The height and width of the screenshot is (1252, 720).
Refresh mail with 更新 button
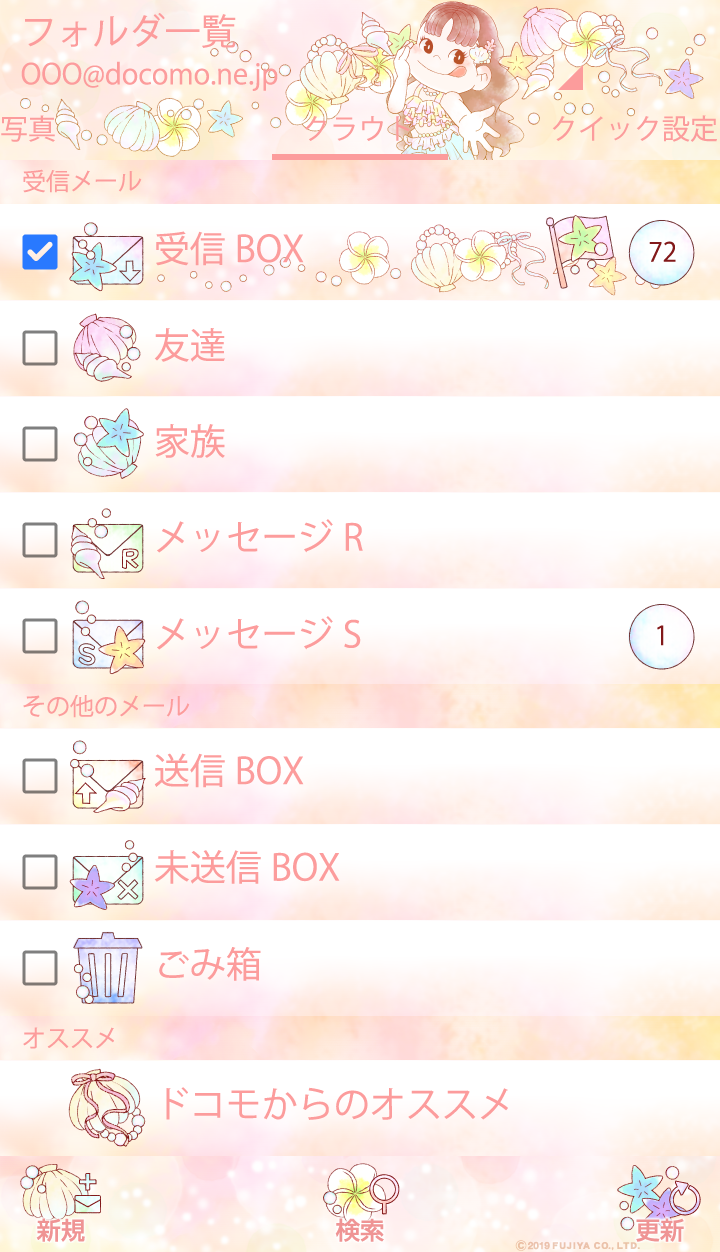[x=659, y=1205]
